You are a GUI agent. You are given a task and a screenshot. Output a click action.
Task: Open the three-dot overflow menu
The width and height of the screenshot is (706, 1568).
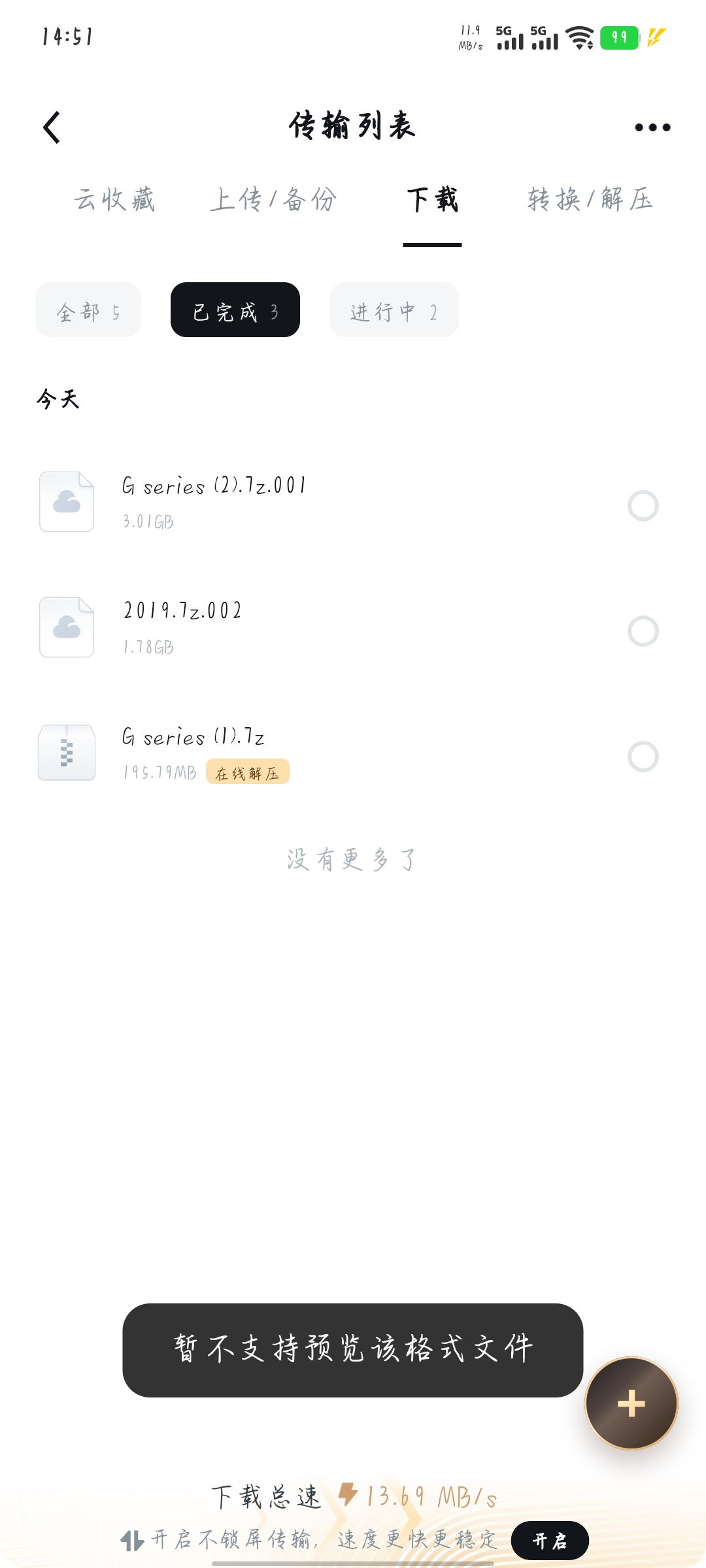click(x=652, y=127)
